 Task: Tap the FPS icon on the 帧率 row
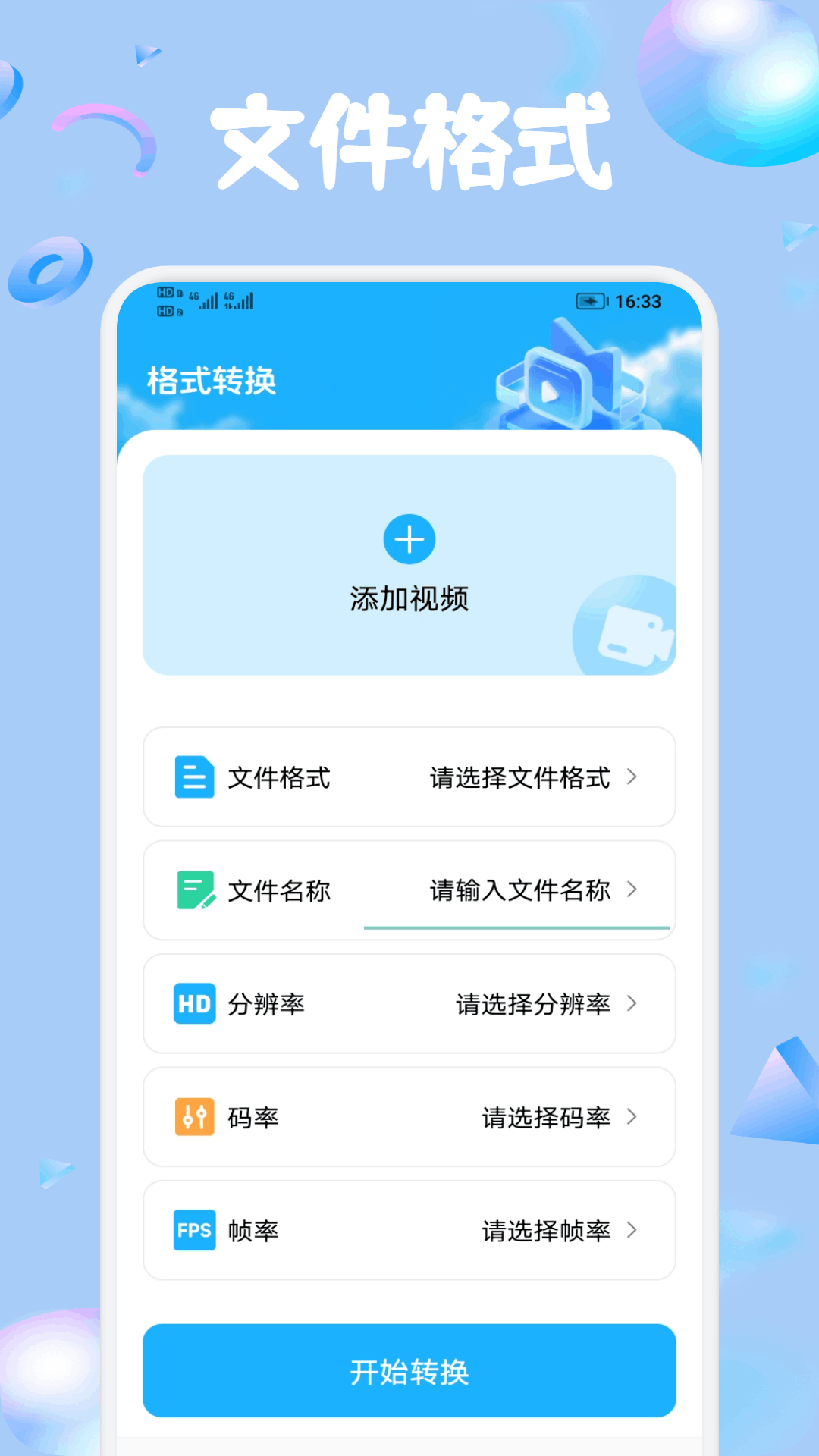pyautogui.click(x=195, y=1231)
